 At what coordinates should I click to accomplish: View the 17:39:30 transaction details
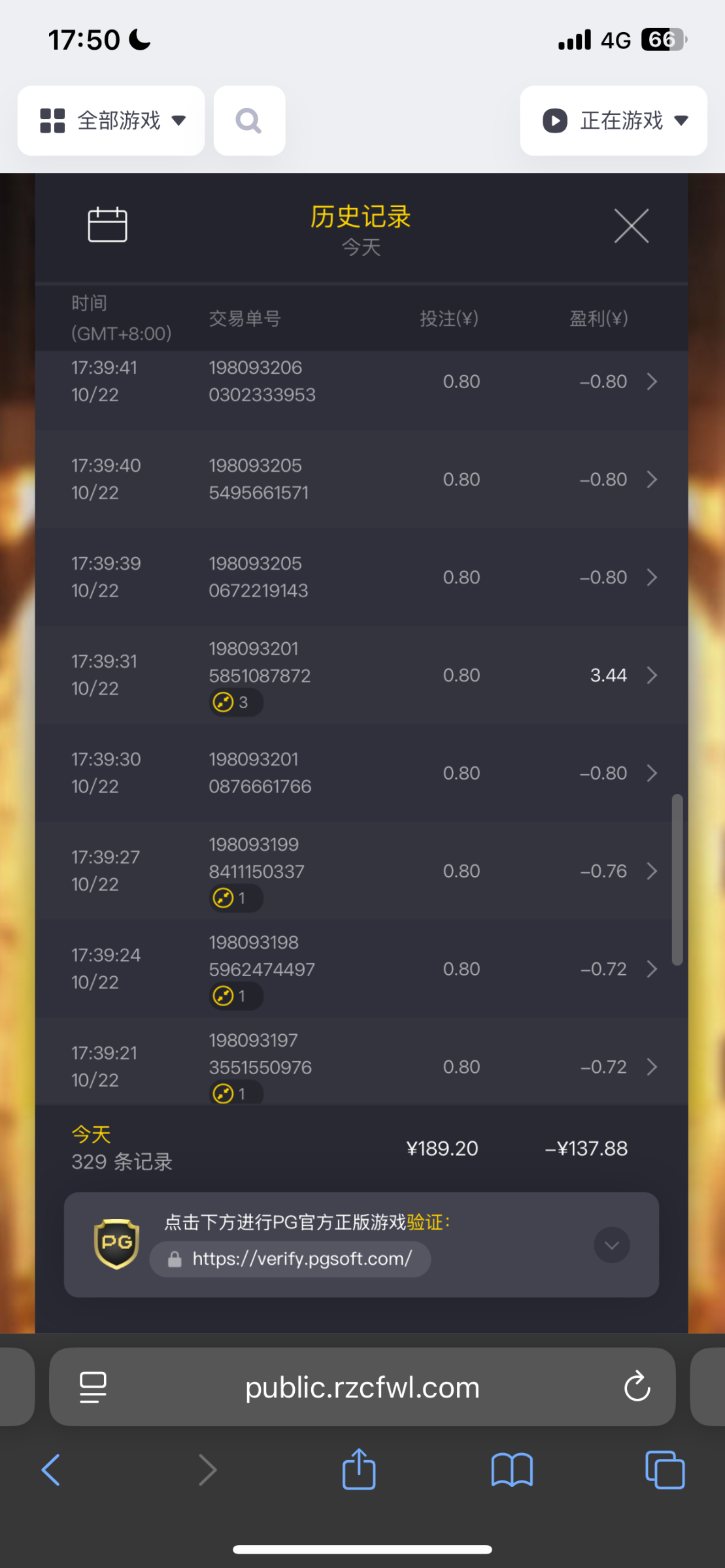(x=362, y=774)
